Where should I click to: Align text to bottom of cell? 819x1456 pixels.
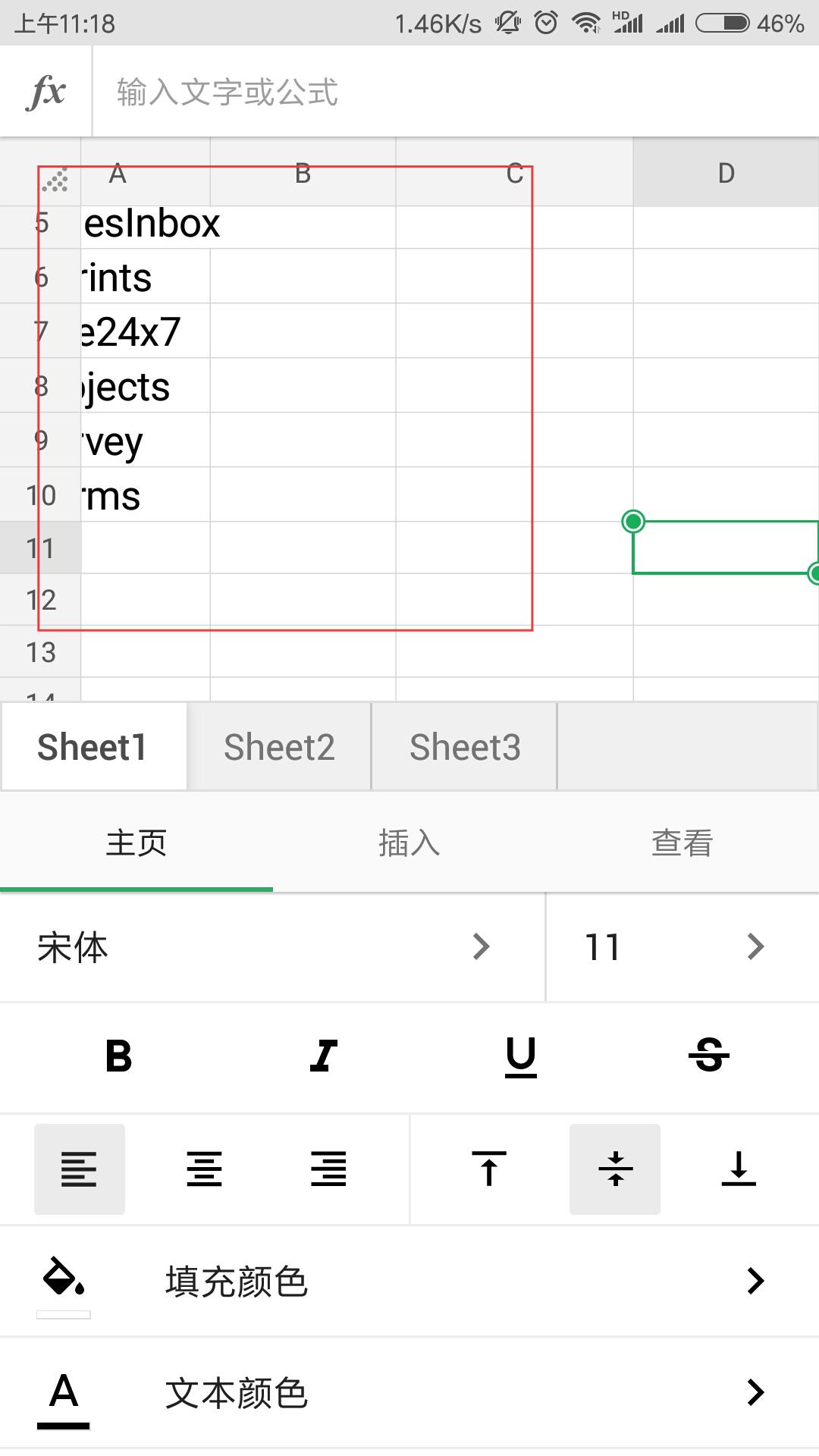[x=739, y=1169]
